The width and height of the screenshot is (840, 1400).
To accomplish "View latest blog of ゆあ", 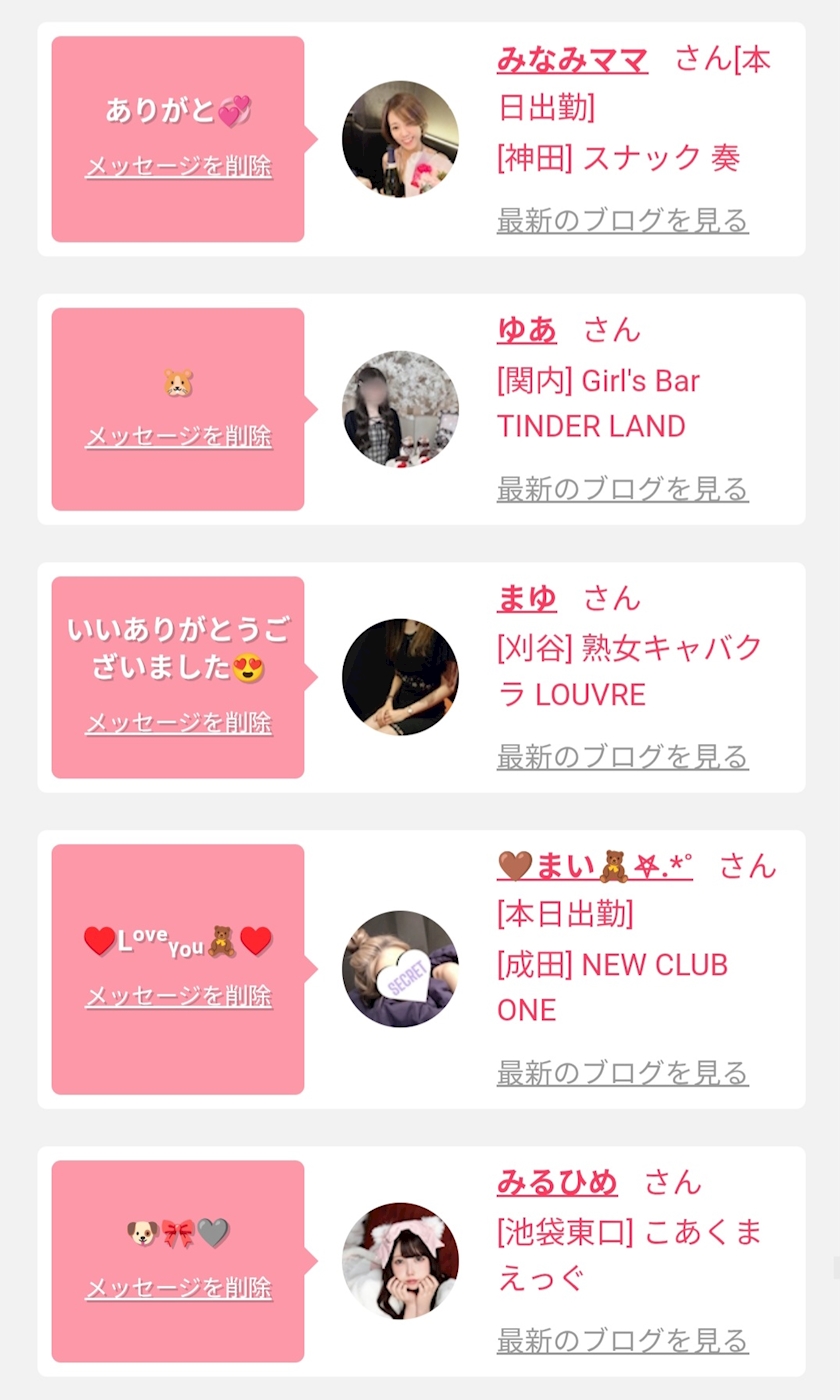I will pos(622,489).
